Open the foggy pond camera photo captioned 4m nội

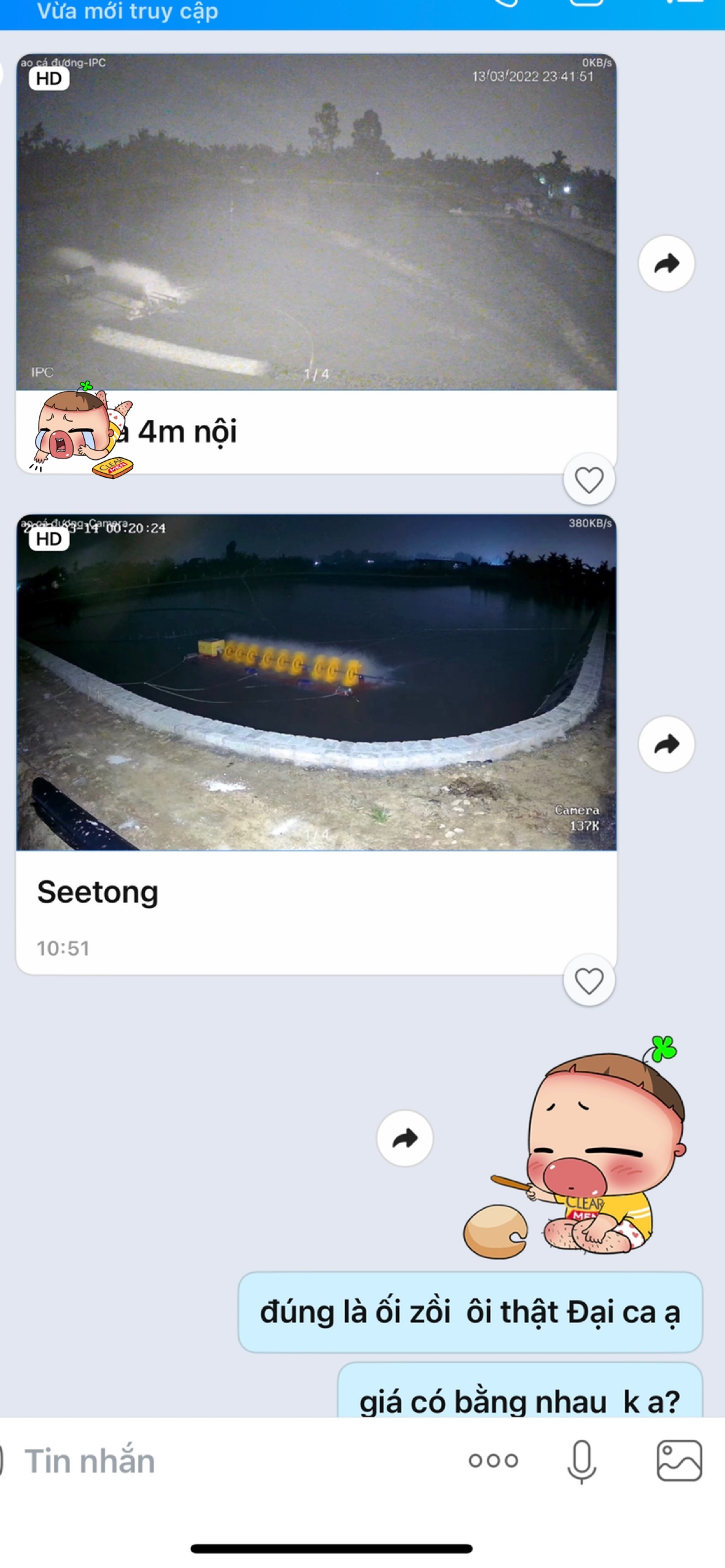click(316, 222)
